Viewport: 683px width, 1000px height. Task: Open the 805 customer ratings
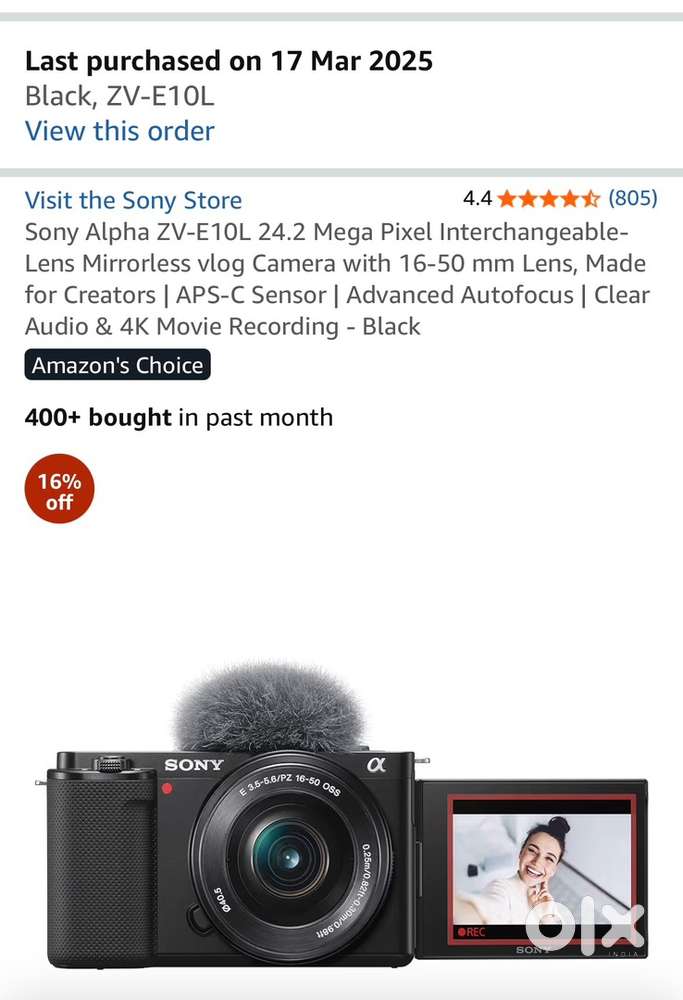pyautogui.click(x=632, y=198)
